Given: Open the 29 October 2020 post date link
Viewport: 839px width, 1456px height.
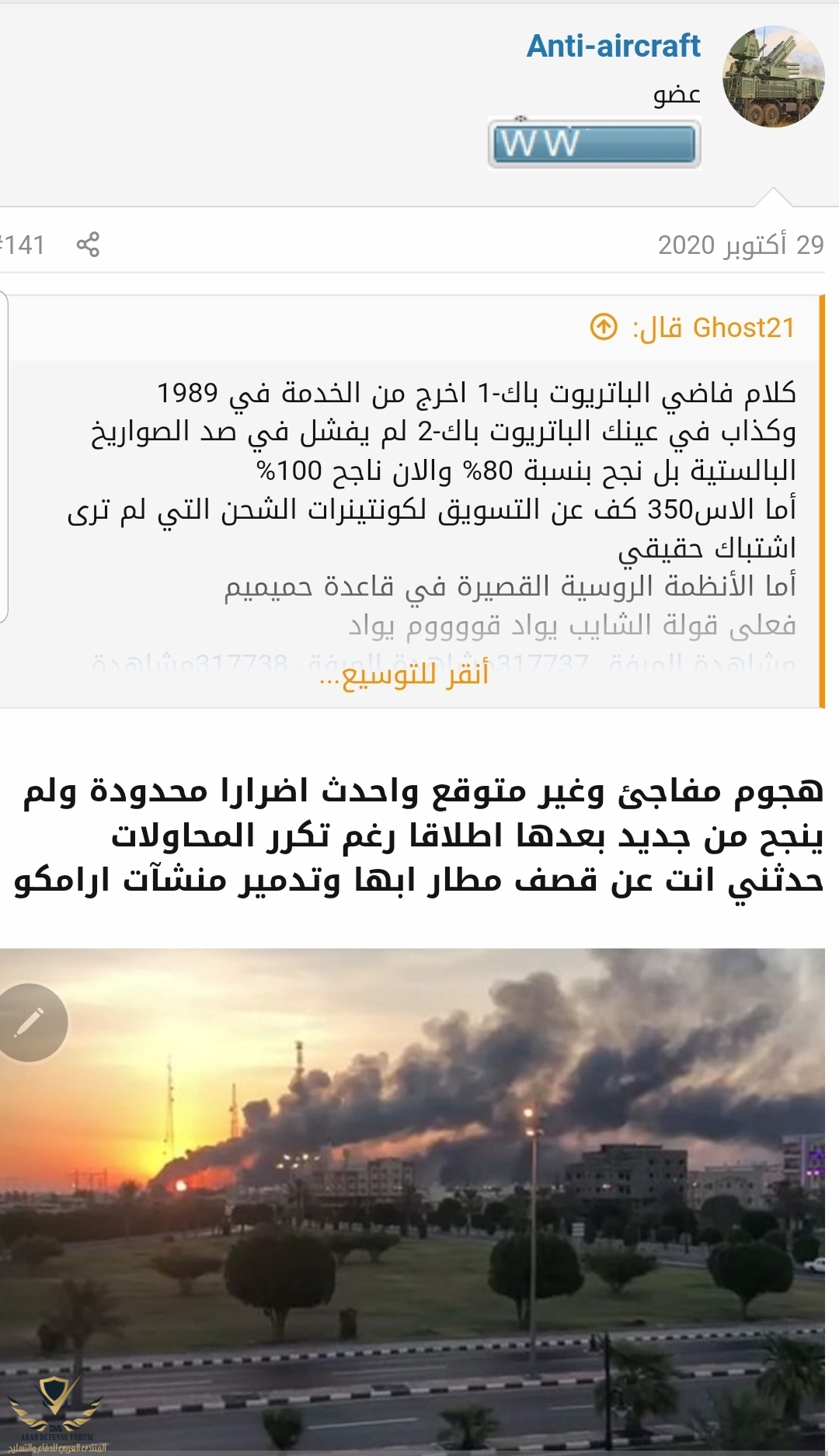Looking at the screenshot, I should point(740,245).
